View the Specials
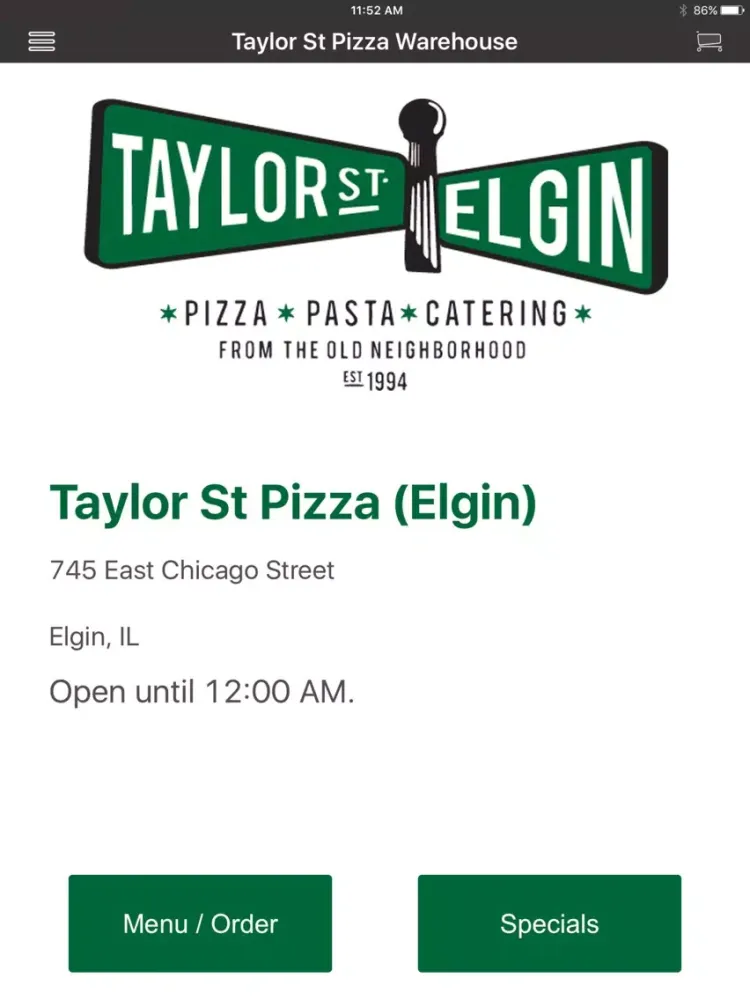The height and width of the screenshot is (1000, 750). click(x=548, y=923)
